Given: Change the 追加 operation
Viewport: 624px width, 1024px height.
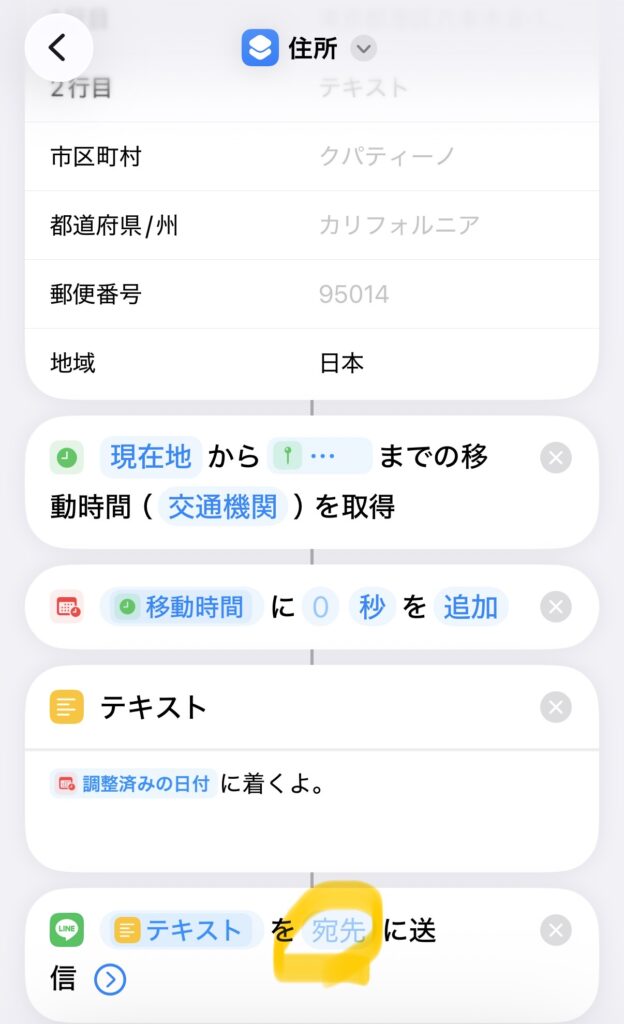Looking at the screenshot, I should tap(470, 607).
